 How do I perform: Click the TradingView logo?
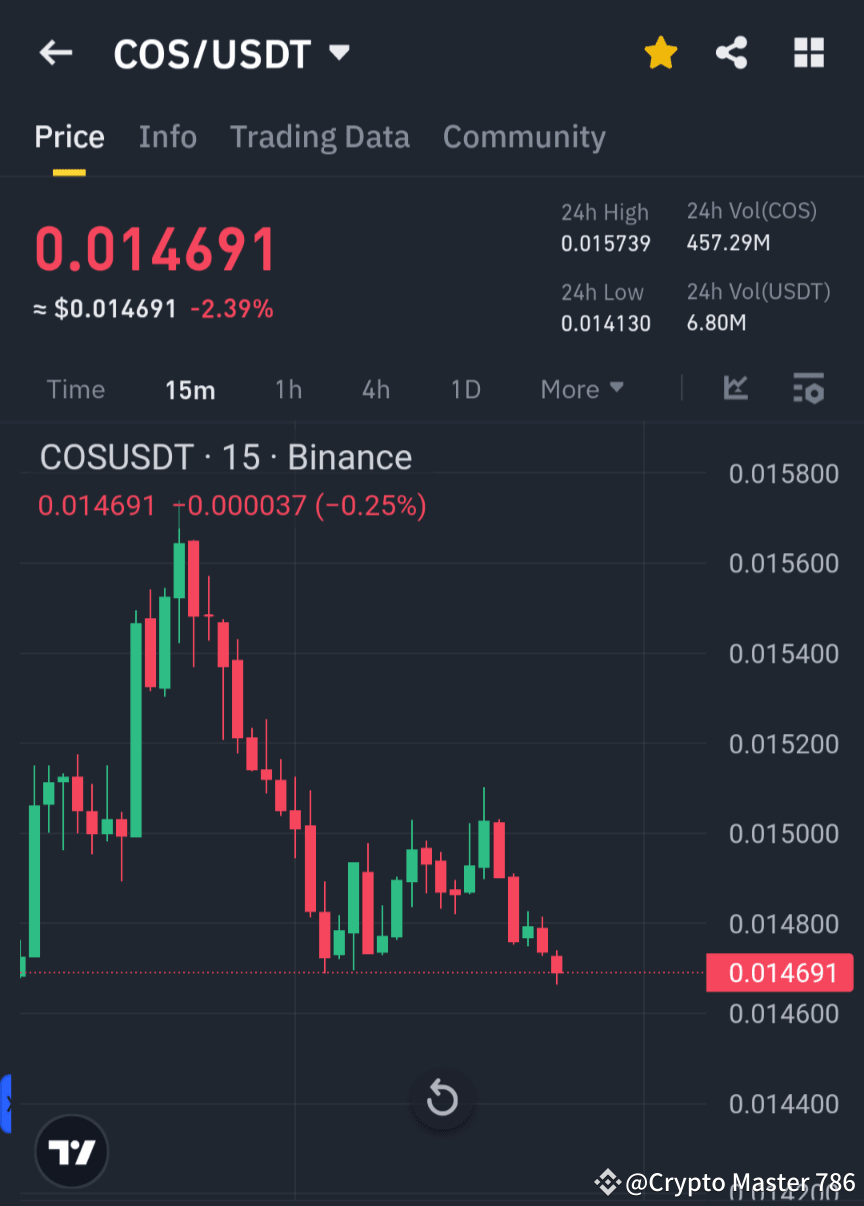pos(70,1151)
